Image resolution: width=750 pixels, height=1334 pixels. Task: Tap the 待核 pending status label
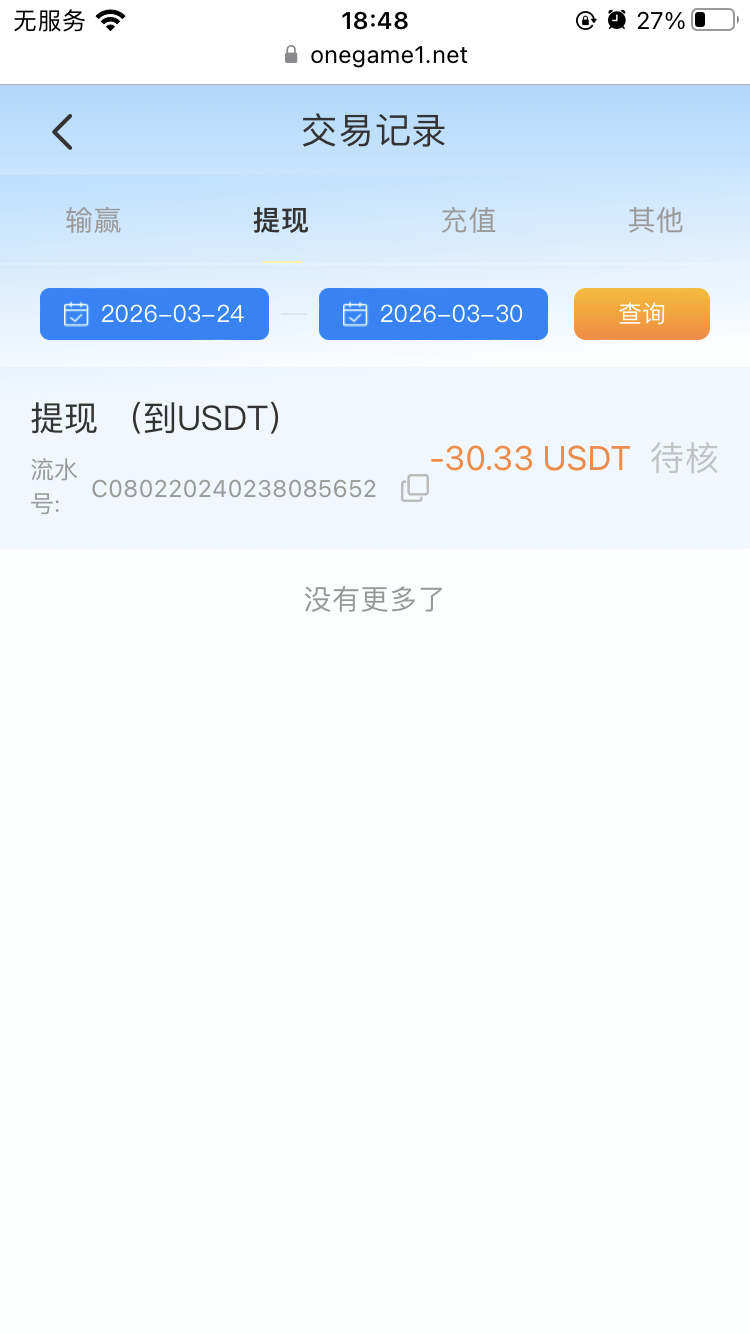[684, 458]
